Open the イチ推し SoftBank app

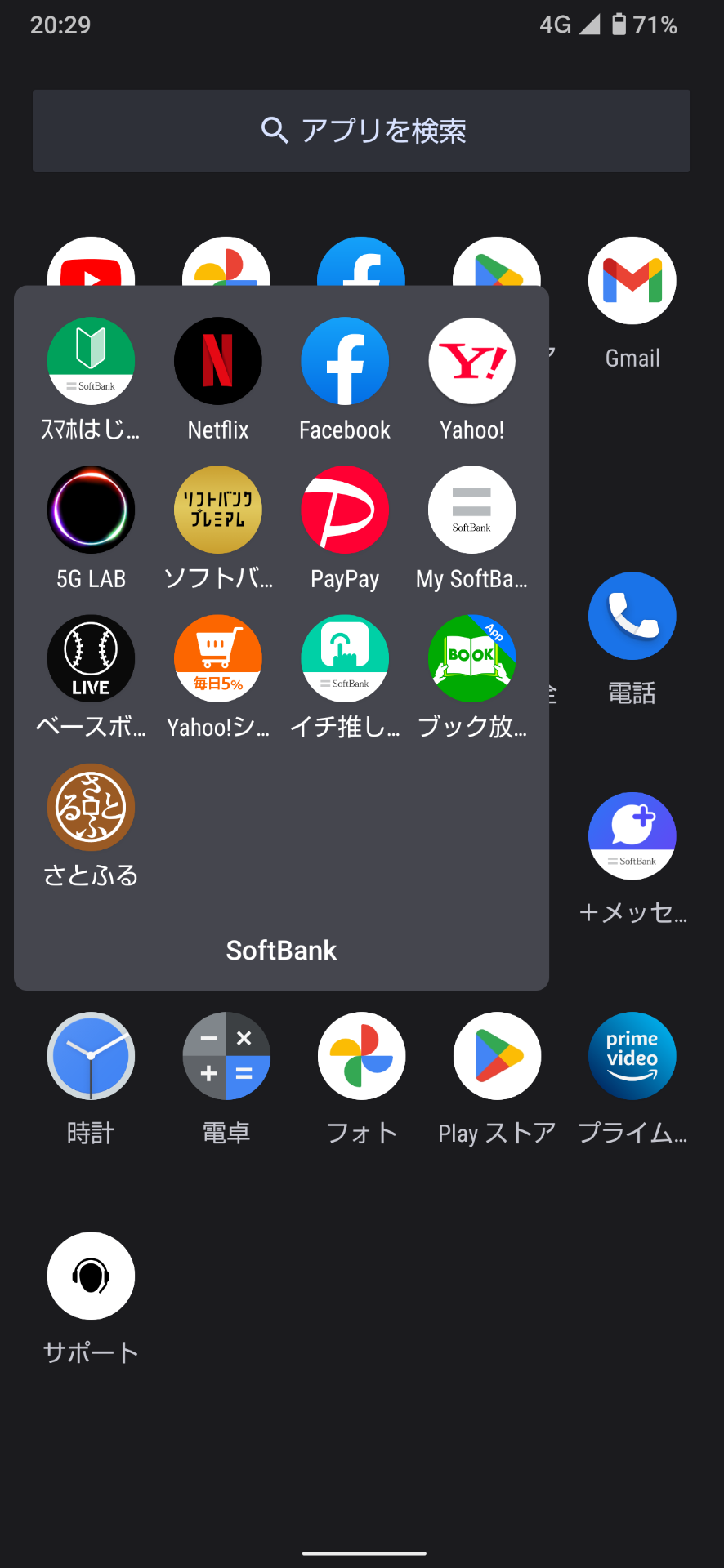tap(345, 658)
